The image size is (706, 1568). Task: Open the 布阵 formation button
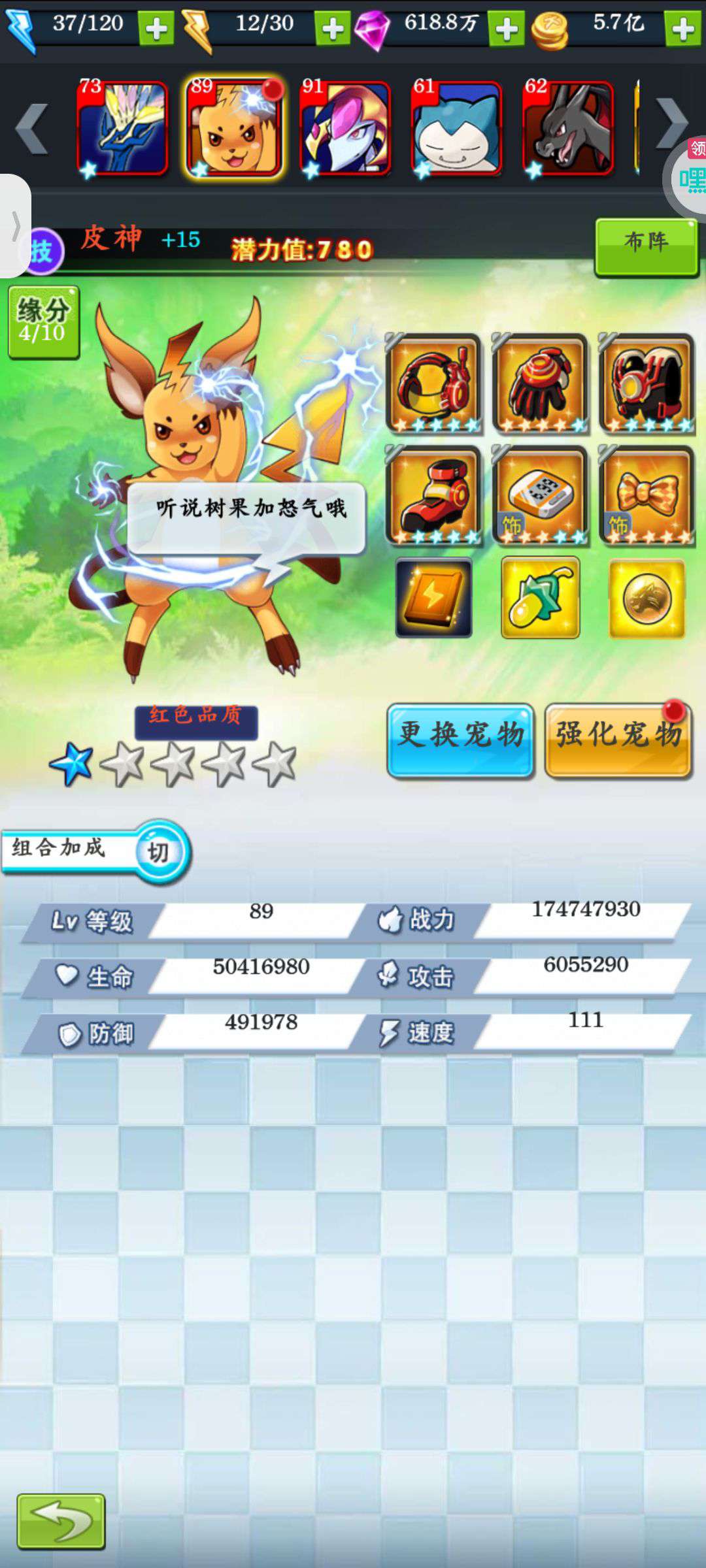point(647,247)
